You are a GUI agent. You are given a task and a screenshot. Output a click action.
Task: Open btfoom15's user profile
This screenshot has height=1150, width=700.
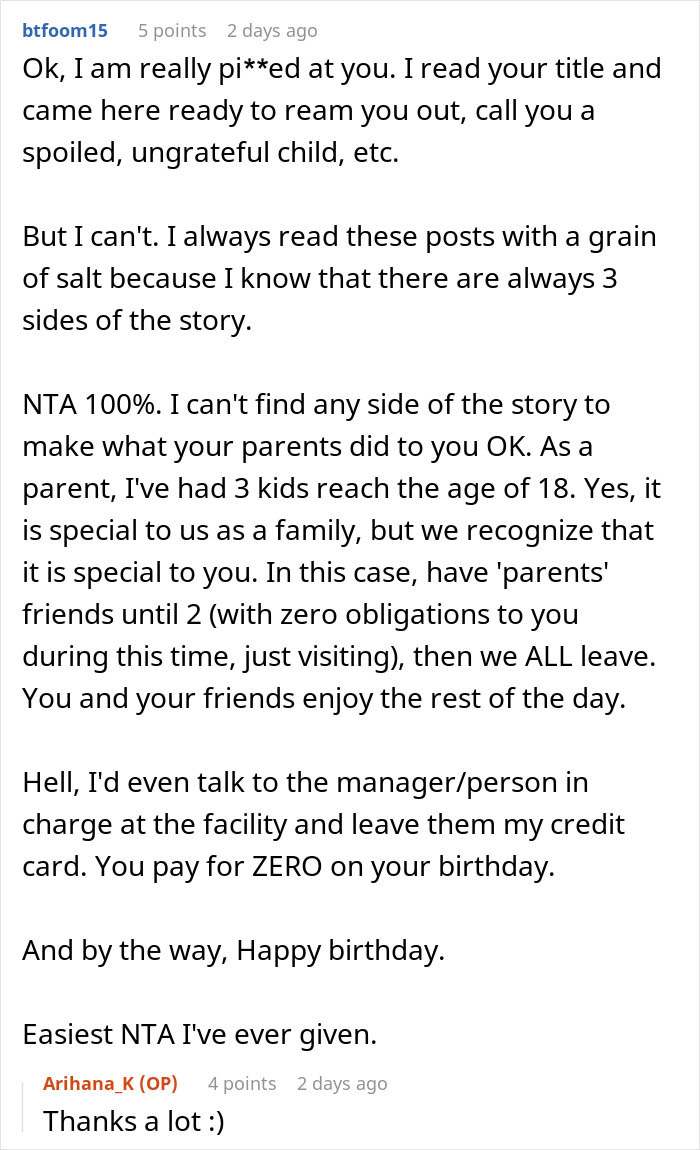pyautogui.click(x=64, y=31)
